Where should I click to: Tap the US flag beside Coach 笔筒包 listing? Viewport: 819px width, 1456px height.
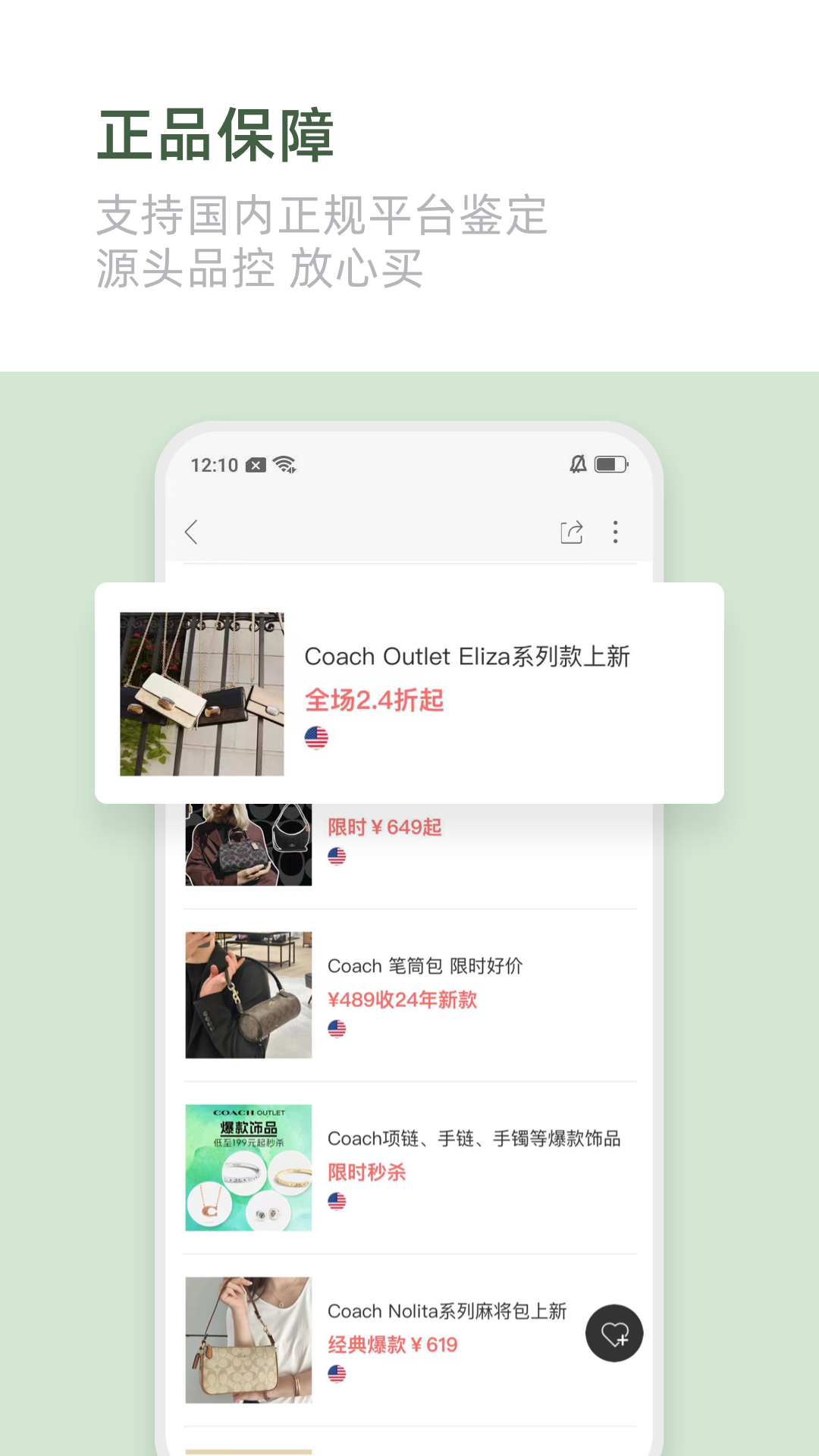pyautogui.click(x=337, y=1029)
